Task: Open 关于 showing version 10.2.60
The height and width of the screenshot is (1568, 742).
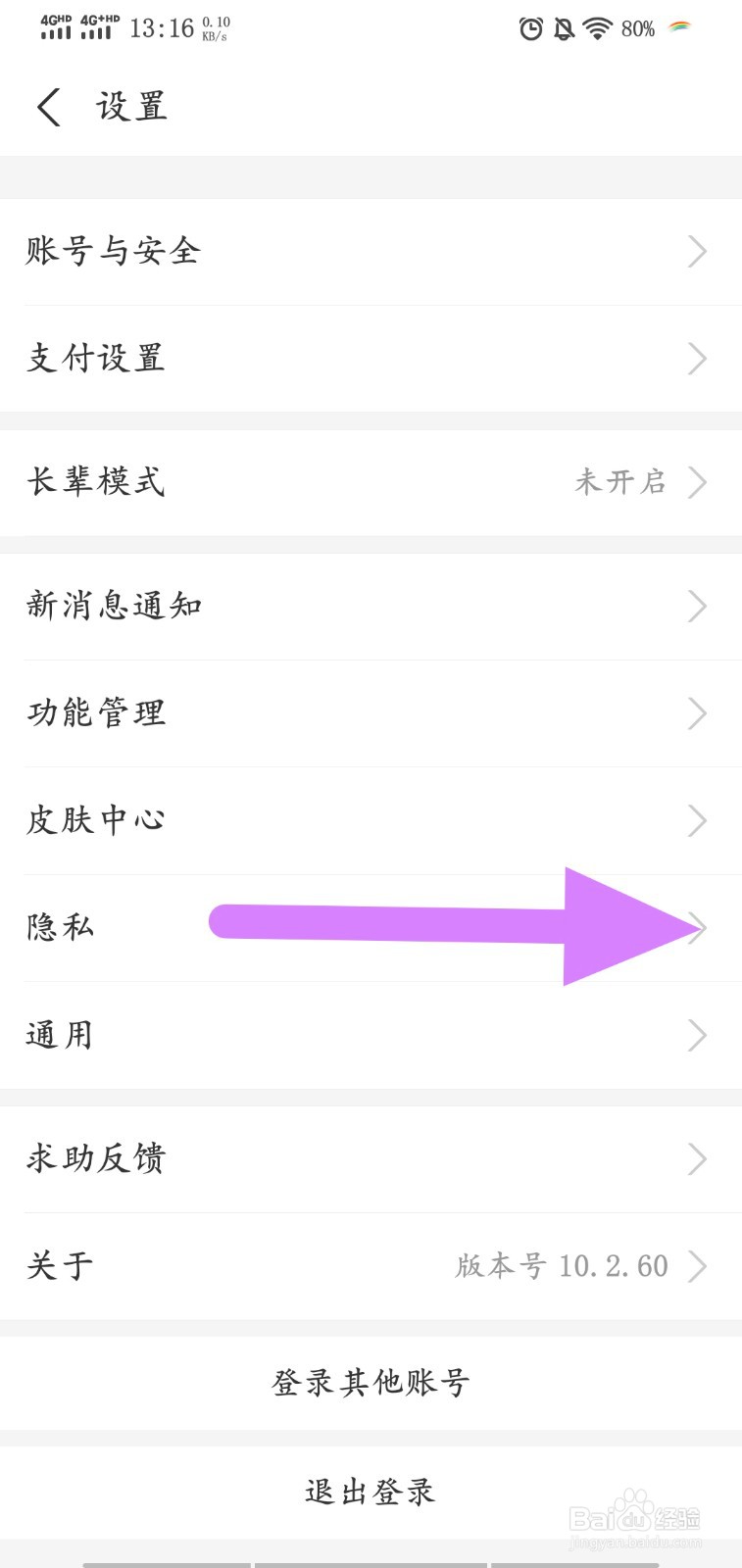Action: click(x=371, y=1266)
